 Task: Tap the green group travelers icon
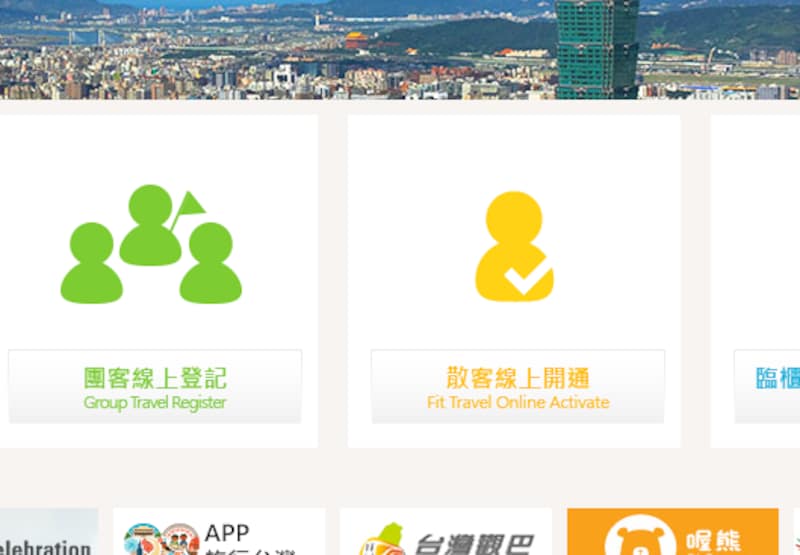point(151,245)
